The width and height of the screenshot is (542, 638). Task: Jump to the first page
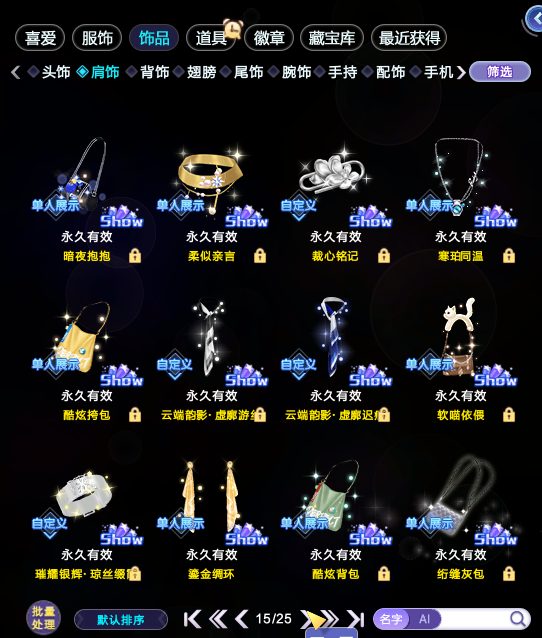[x=192, y=619]
